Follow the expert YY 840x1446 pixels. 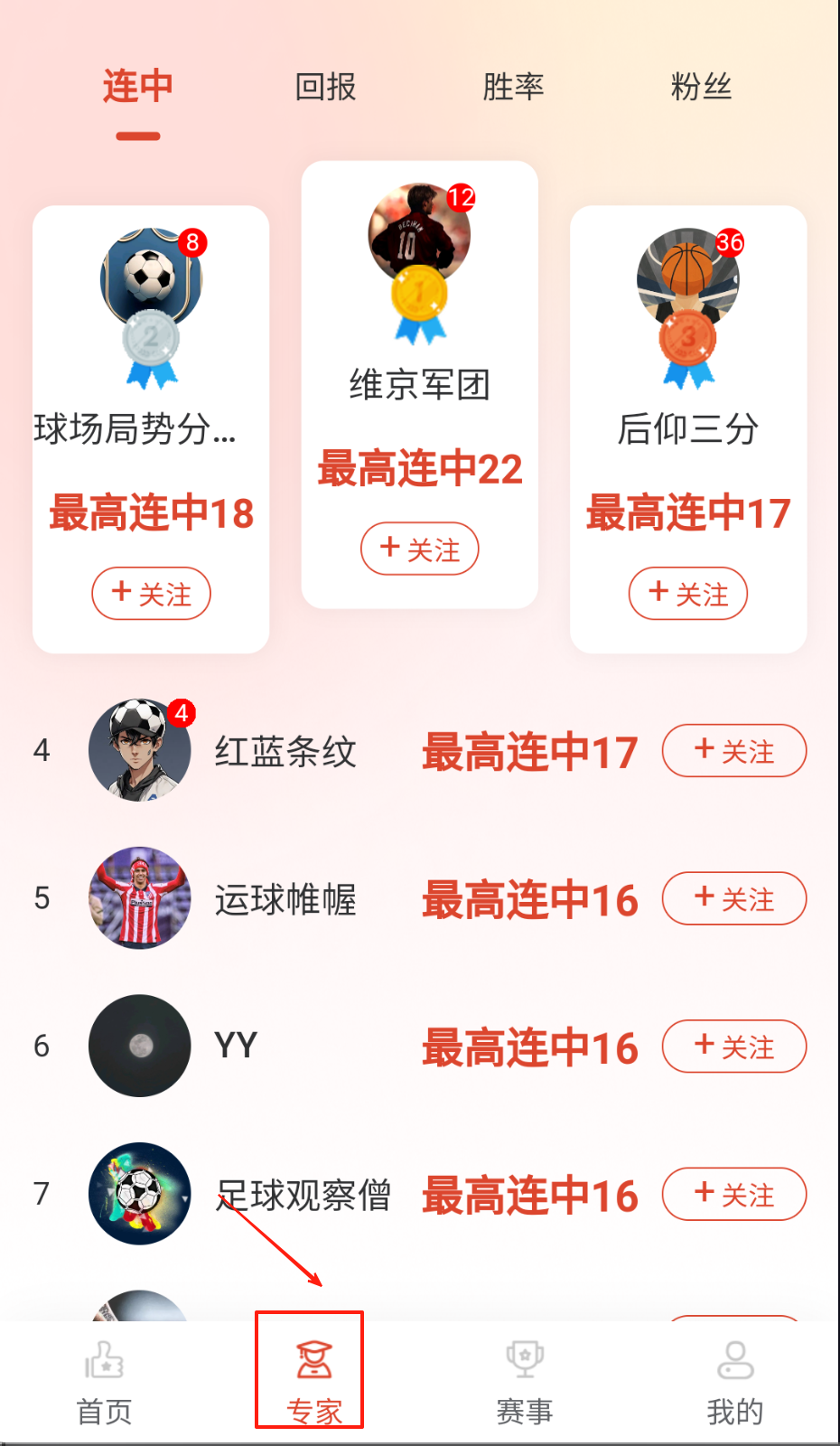pos(733,1047)
